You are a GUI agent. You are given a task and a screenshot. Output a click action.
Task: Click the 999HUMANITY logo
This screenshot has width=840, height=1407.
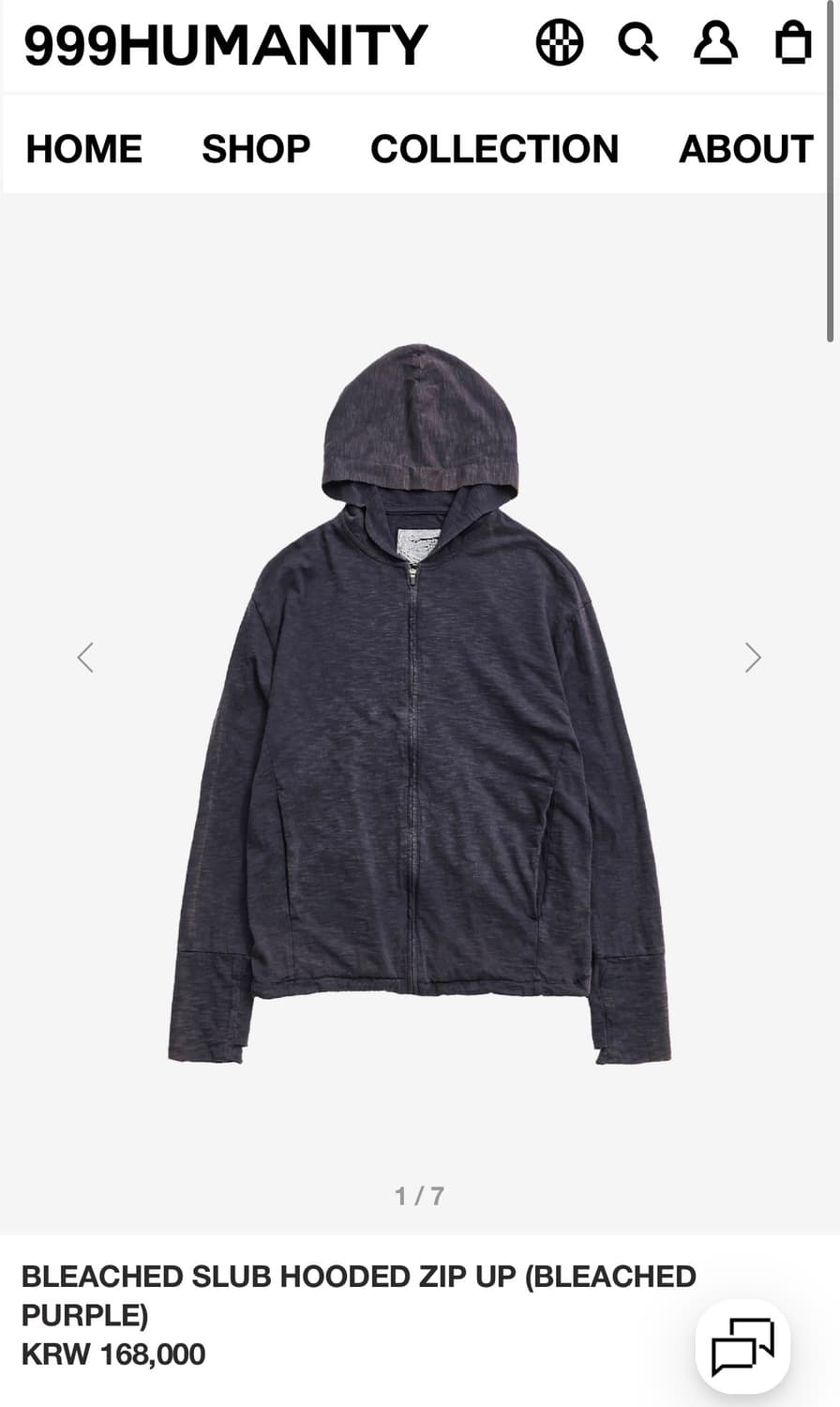(x=225, y=41)
